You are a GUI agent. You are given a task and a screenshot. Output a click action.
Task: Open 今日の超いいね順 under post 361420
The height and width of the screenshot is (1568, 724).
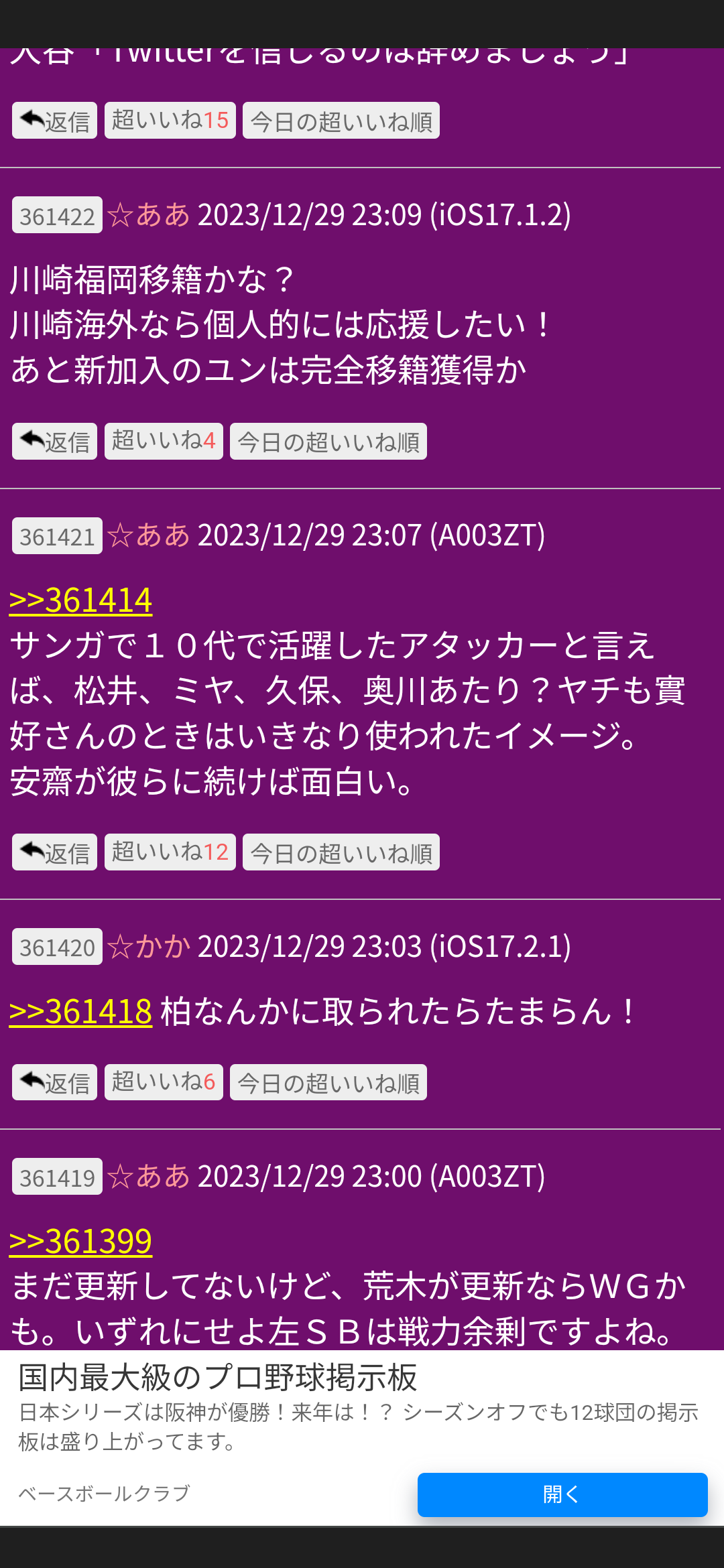point(328,1082)
